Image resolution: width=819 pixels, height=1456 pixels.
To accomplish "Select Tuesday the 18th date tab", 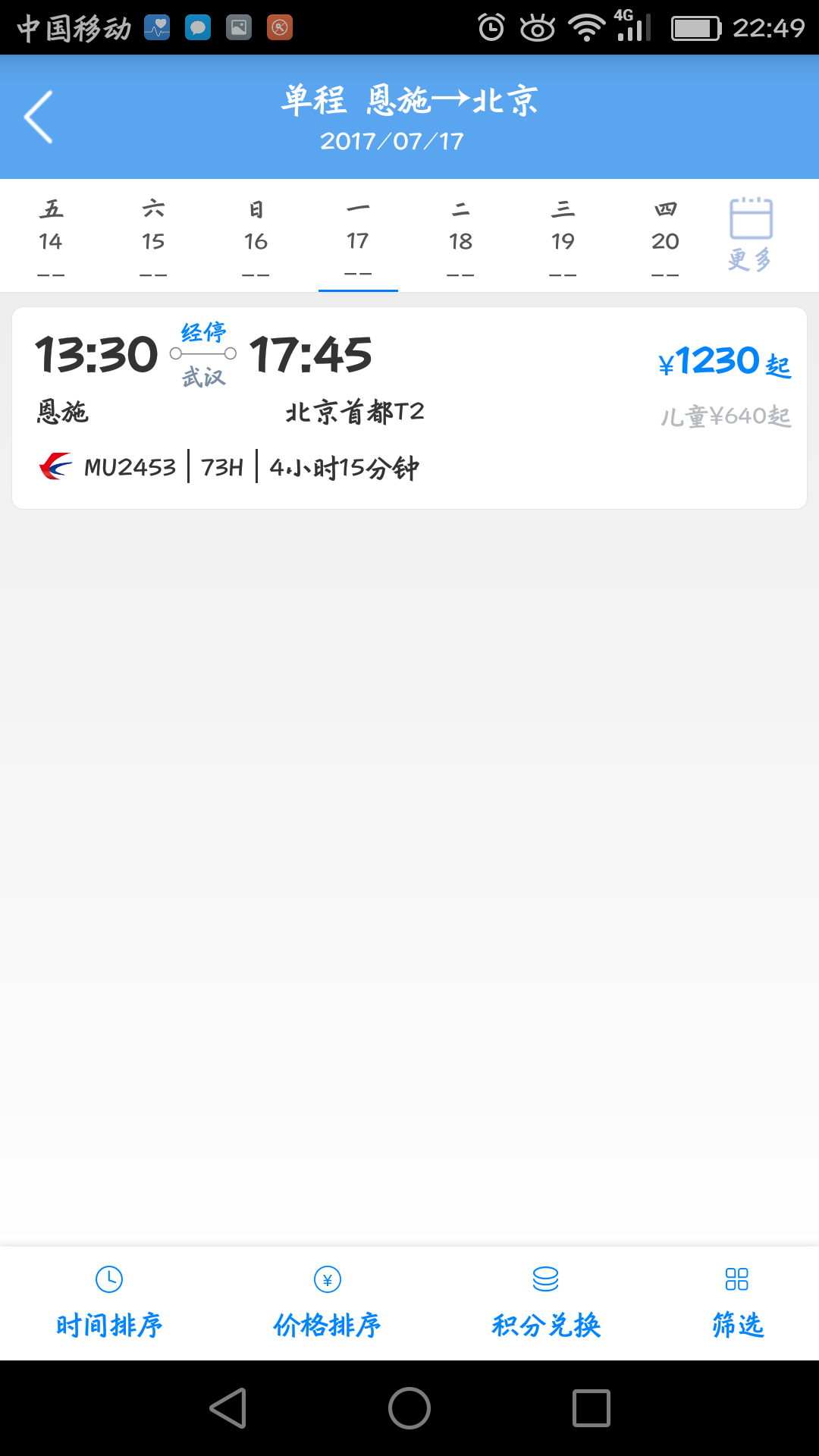I will tap(460, 237).
